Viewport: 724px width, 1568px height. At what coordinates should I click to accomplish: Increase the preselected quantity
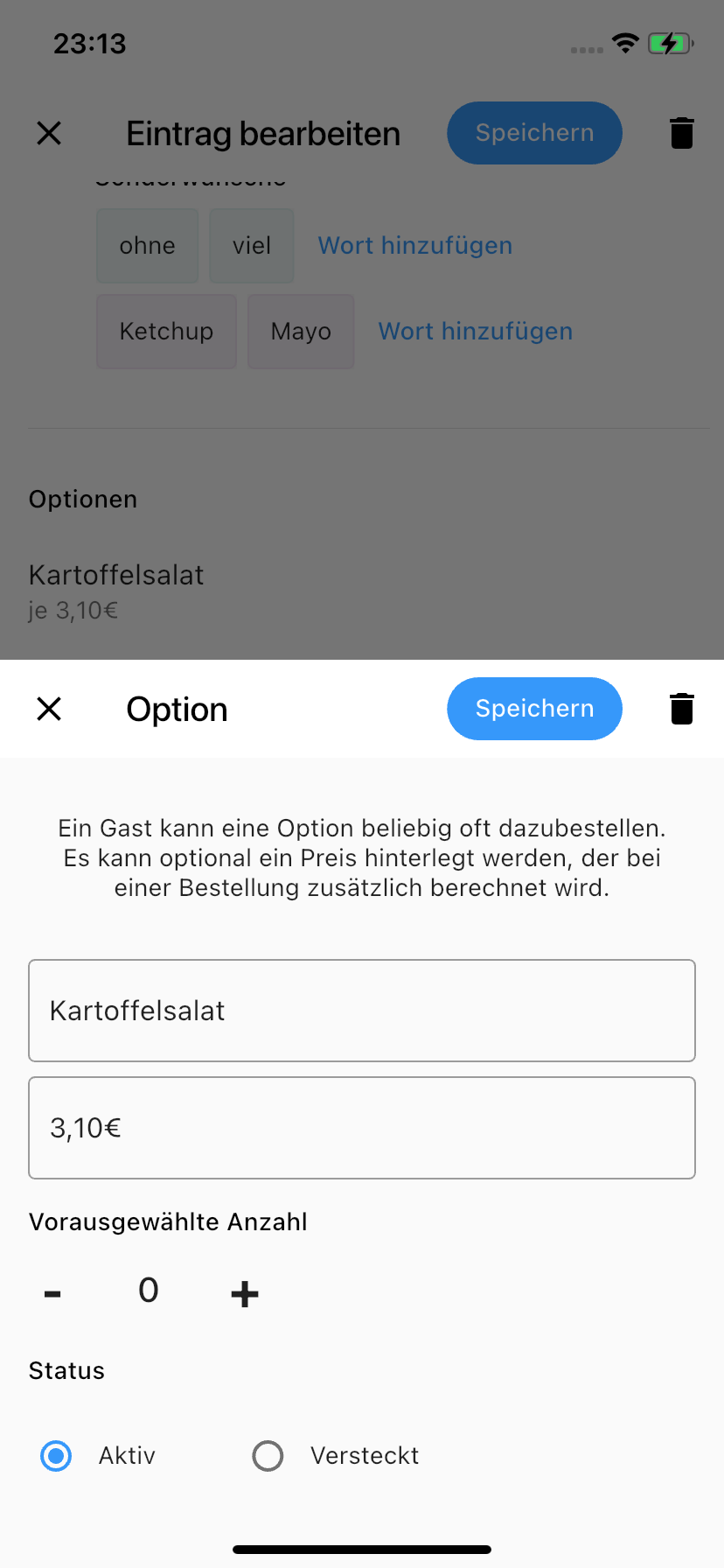[245, 1293]
